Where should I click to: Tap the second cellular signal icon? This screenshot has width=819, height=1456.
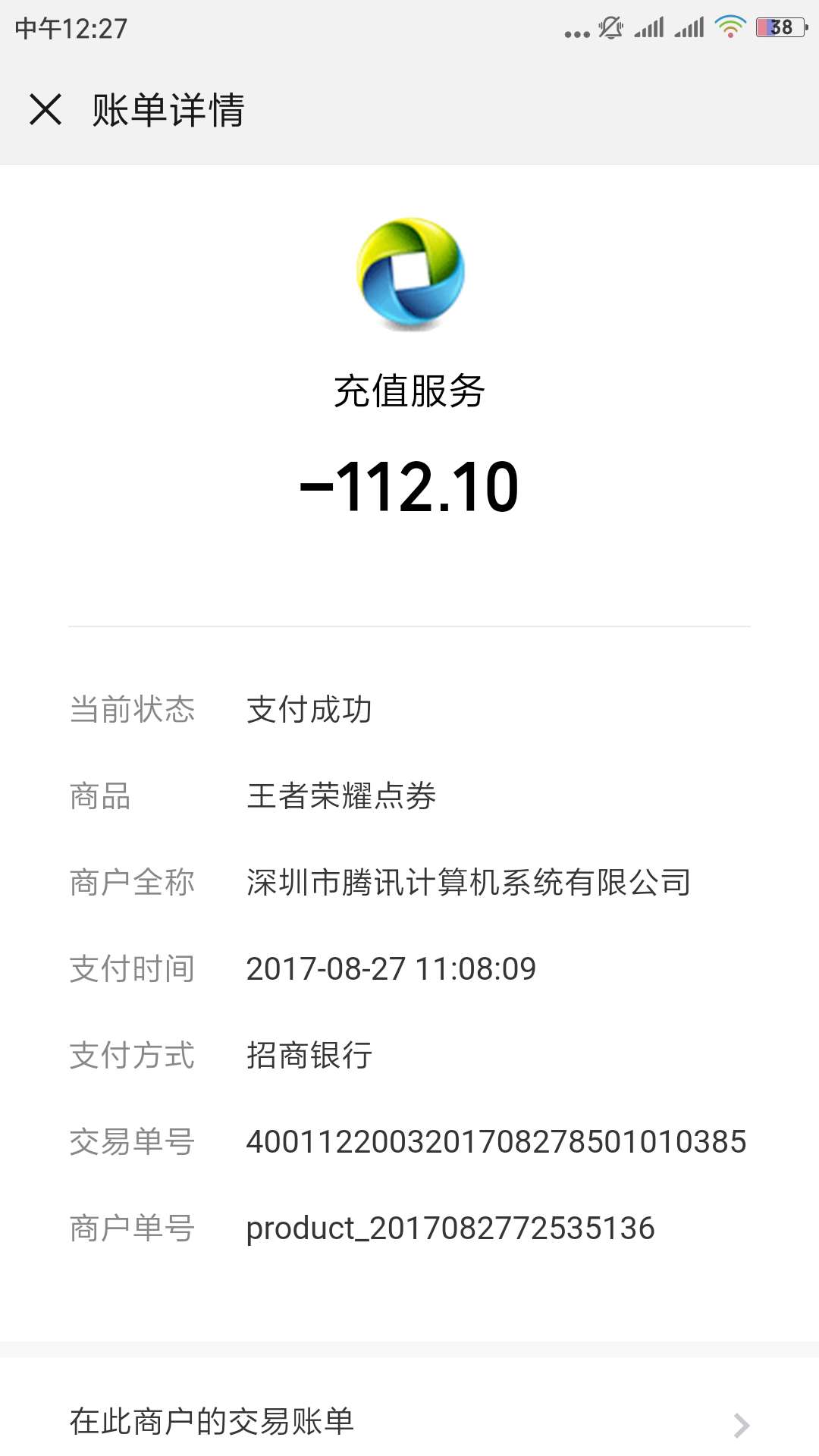[690, 25]
